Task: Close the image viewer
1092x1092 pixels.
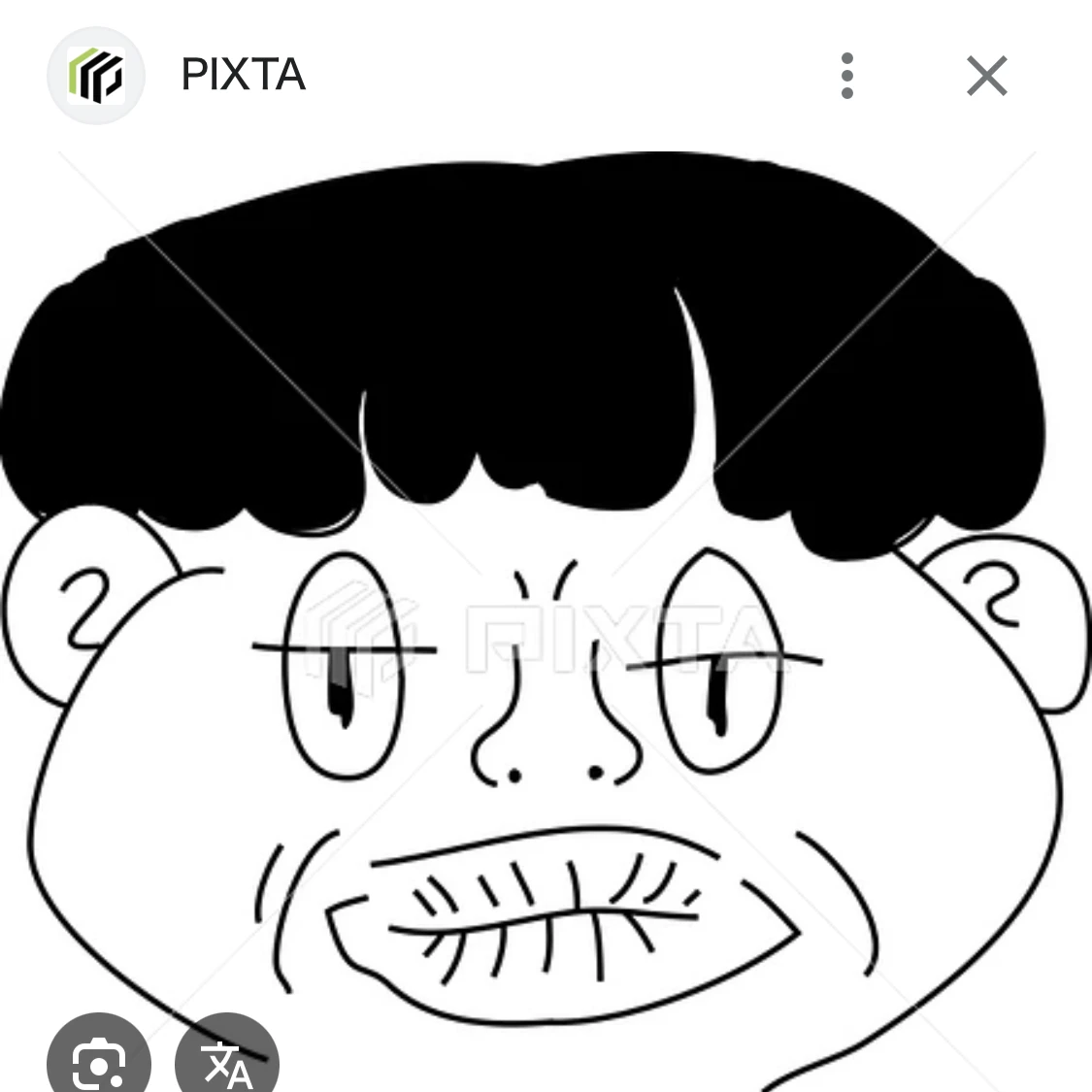Action: click(986, 76)
